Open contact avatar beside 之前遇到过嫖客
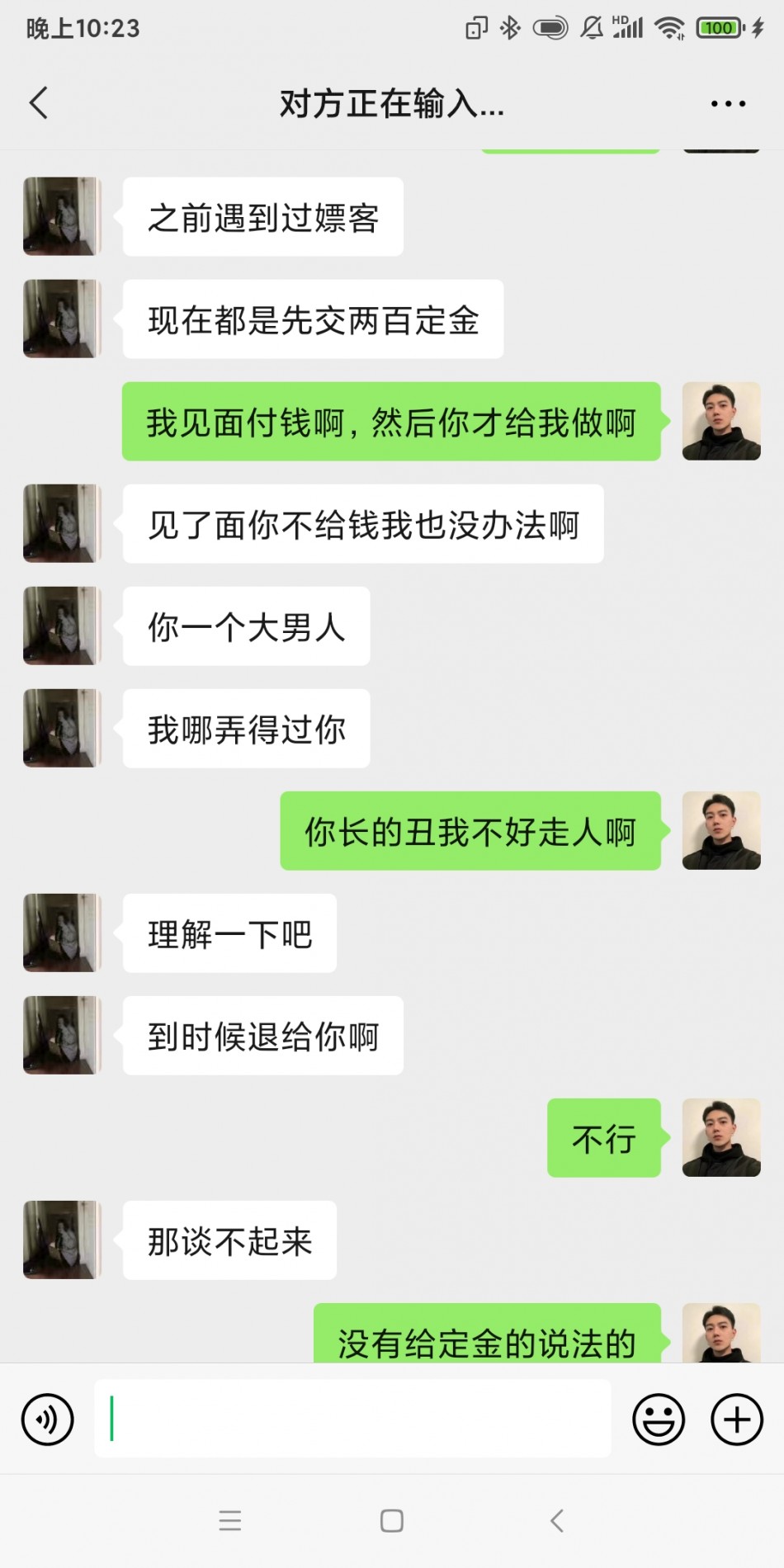The height and width of the screenshot is (1568, 784). 62,216
